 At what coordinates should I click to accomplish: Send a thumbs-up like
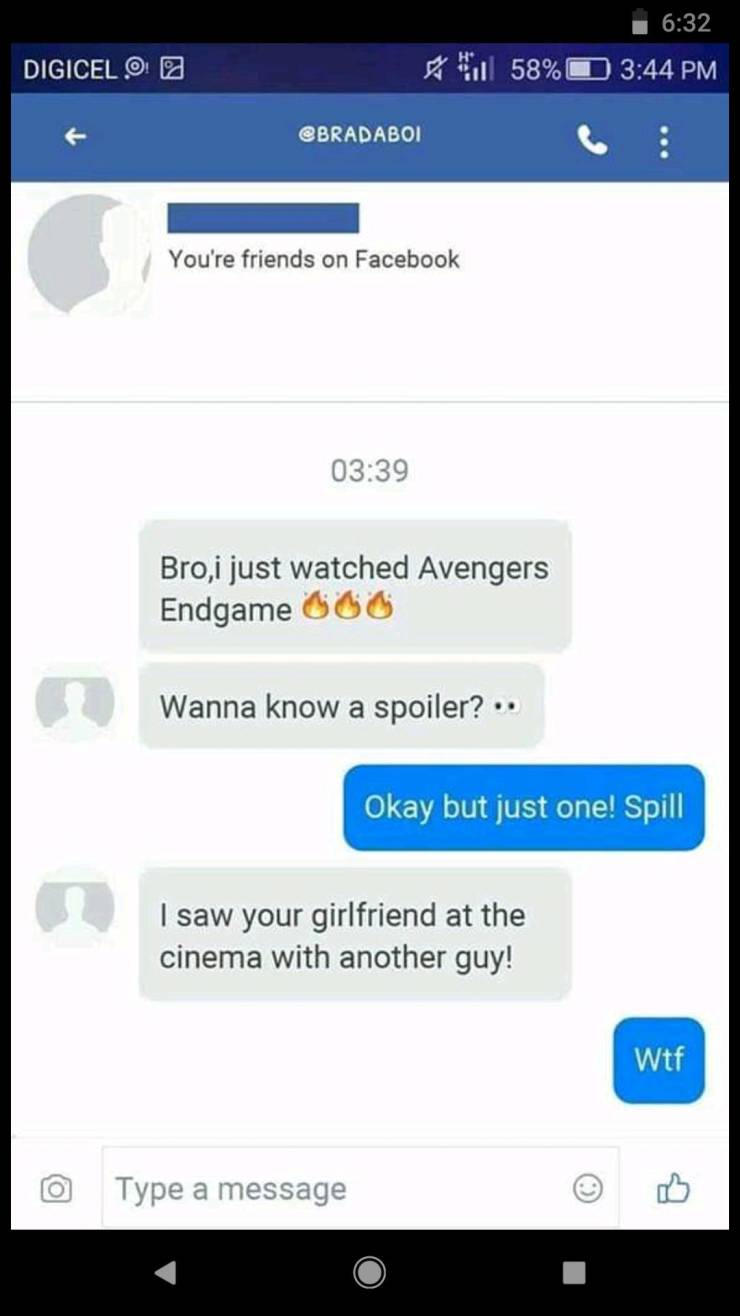673,1188
